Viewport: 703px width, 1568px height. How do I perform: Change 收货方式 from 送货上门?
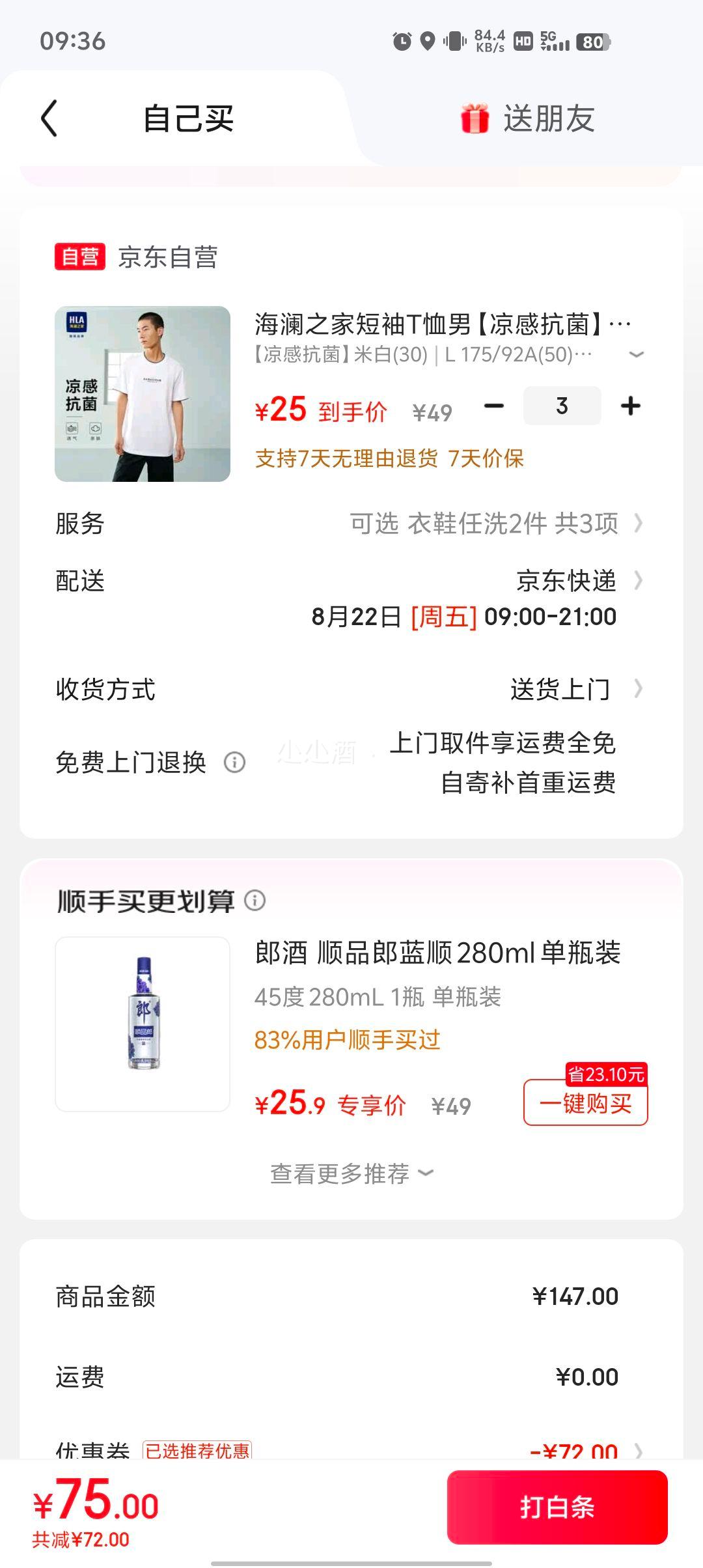click(x=351, y=689)
